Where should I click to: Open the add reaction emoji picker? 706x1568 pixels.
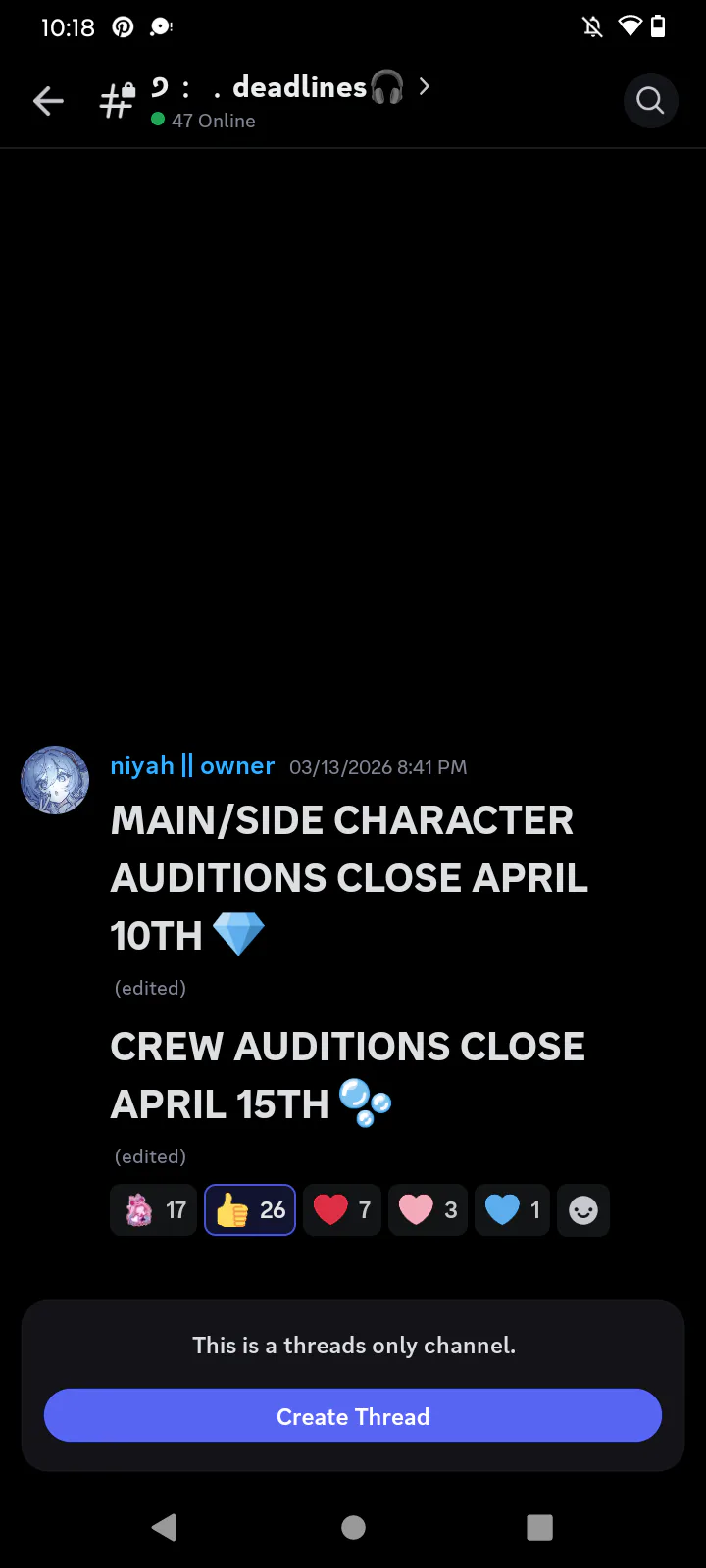[x=583, y=1210]
